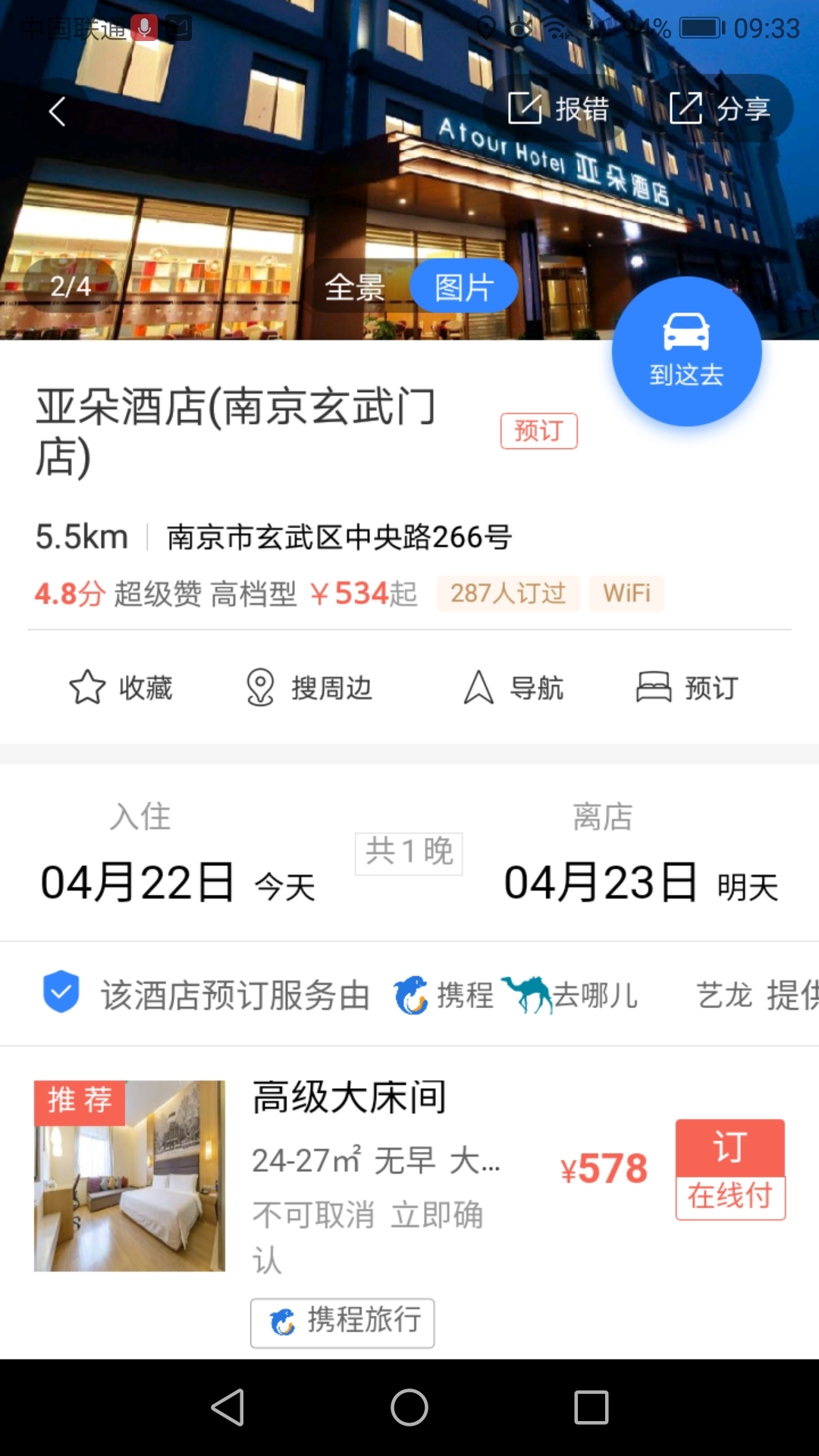
Task: Start navigation with 导航
Action: (513, 688)
